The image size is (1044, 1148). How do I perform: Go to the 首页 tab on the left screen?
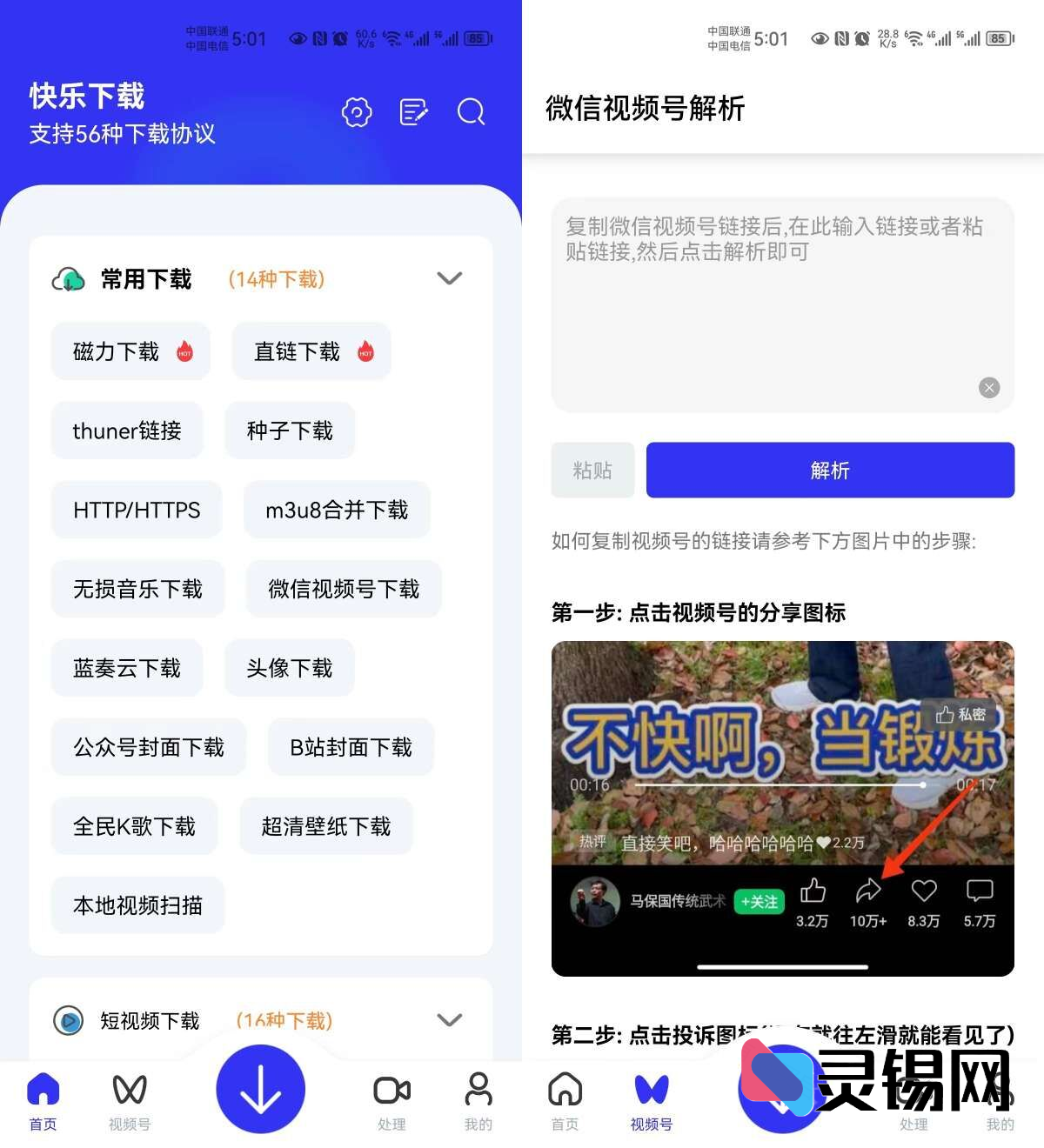click(42, 1098)
